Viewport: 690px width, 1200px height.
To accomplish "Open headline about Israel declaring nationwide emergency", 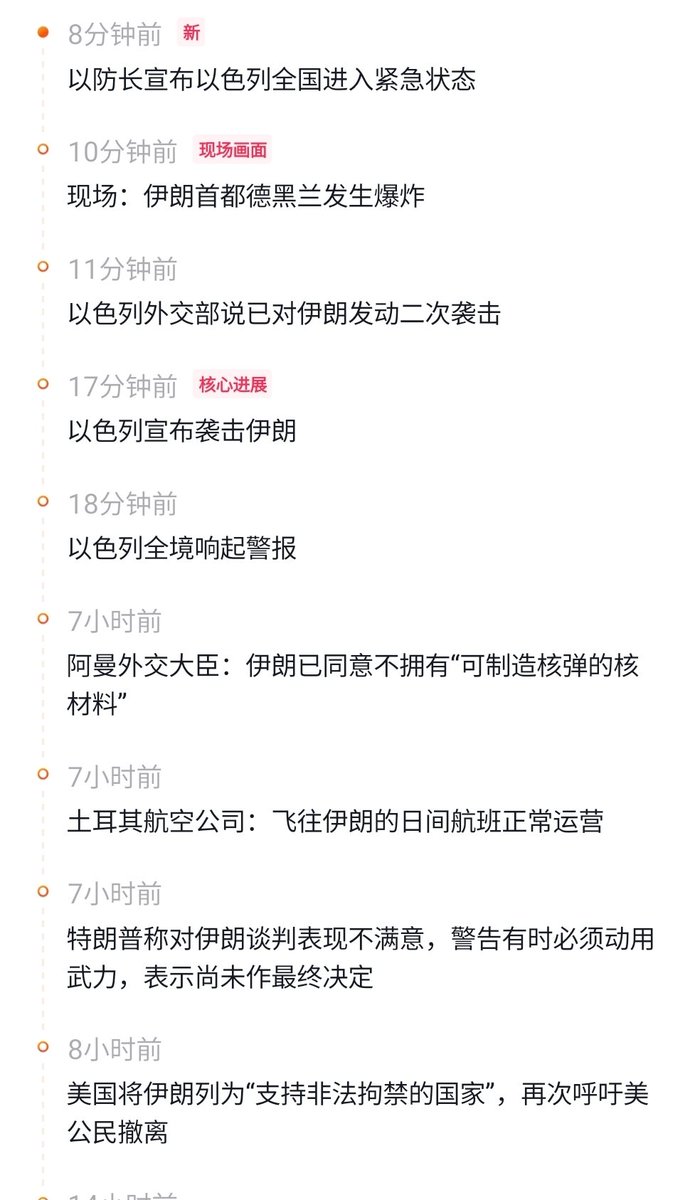I will [271, 79].
